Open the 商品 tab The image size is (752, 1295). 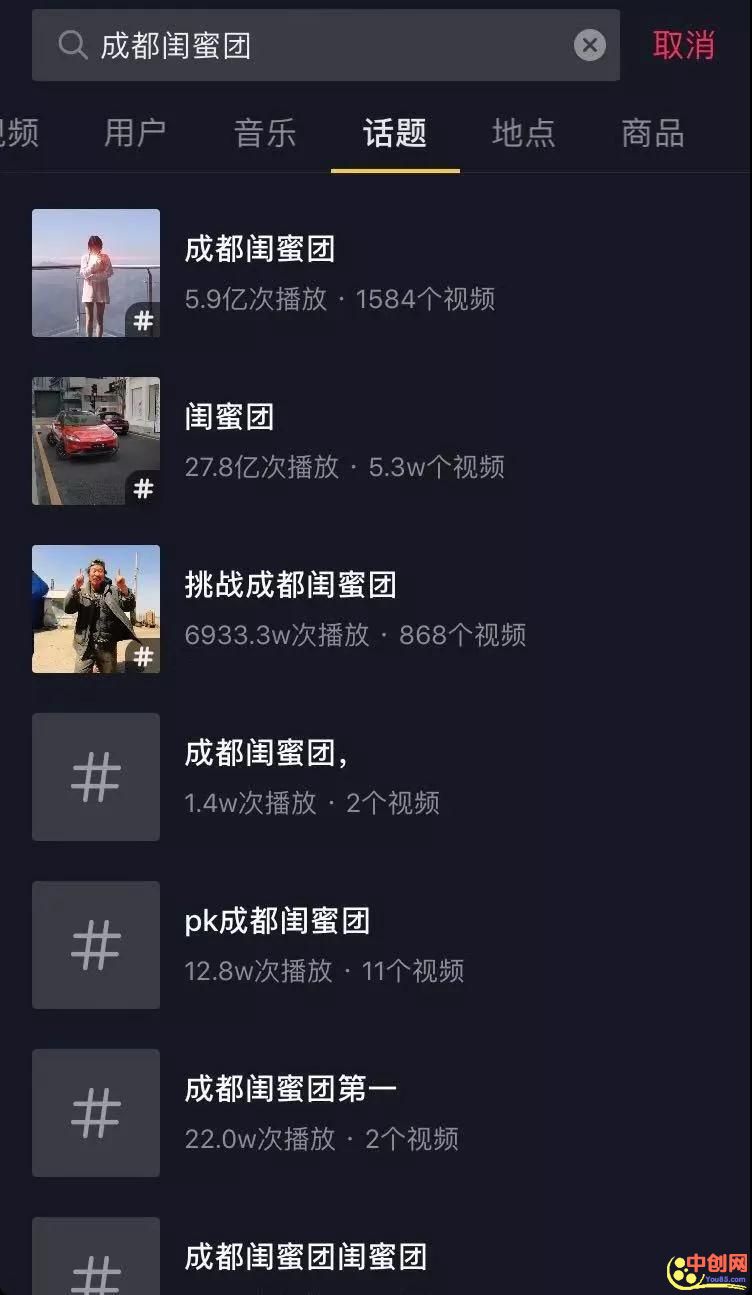tap(652, 133)
